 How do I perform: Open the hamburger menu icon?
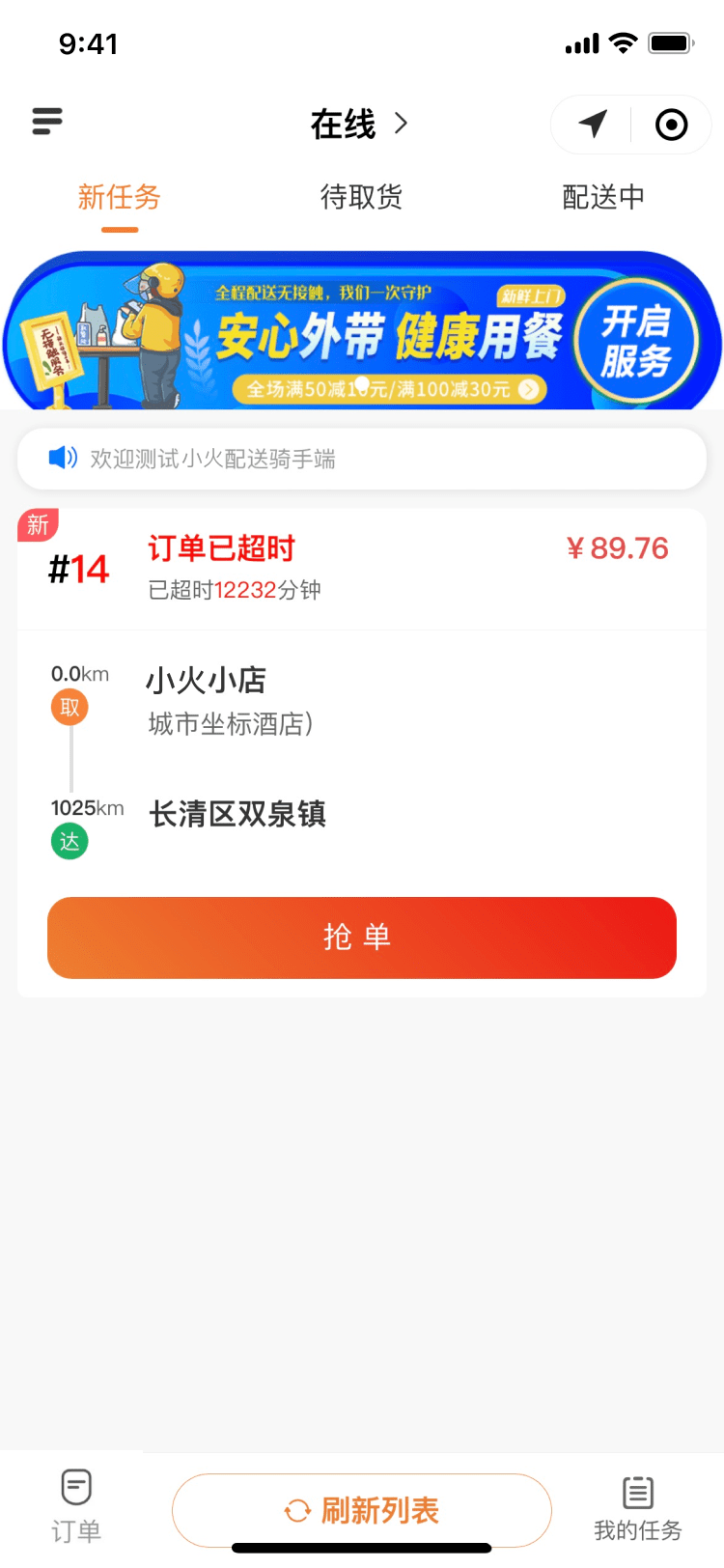(x=47, y=122)
